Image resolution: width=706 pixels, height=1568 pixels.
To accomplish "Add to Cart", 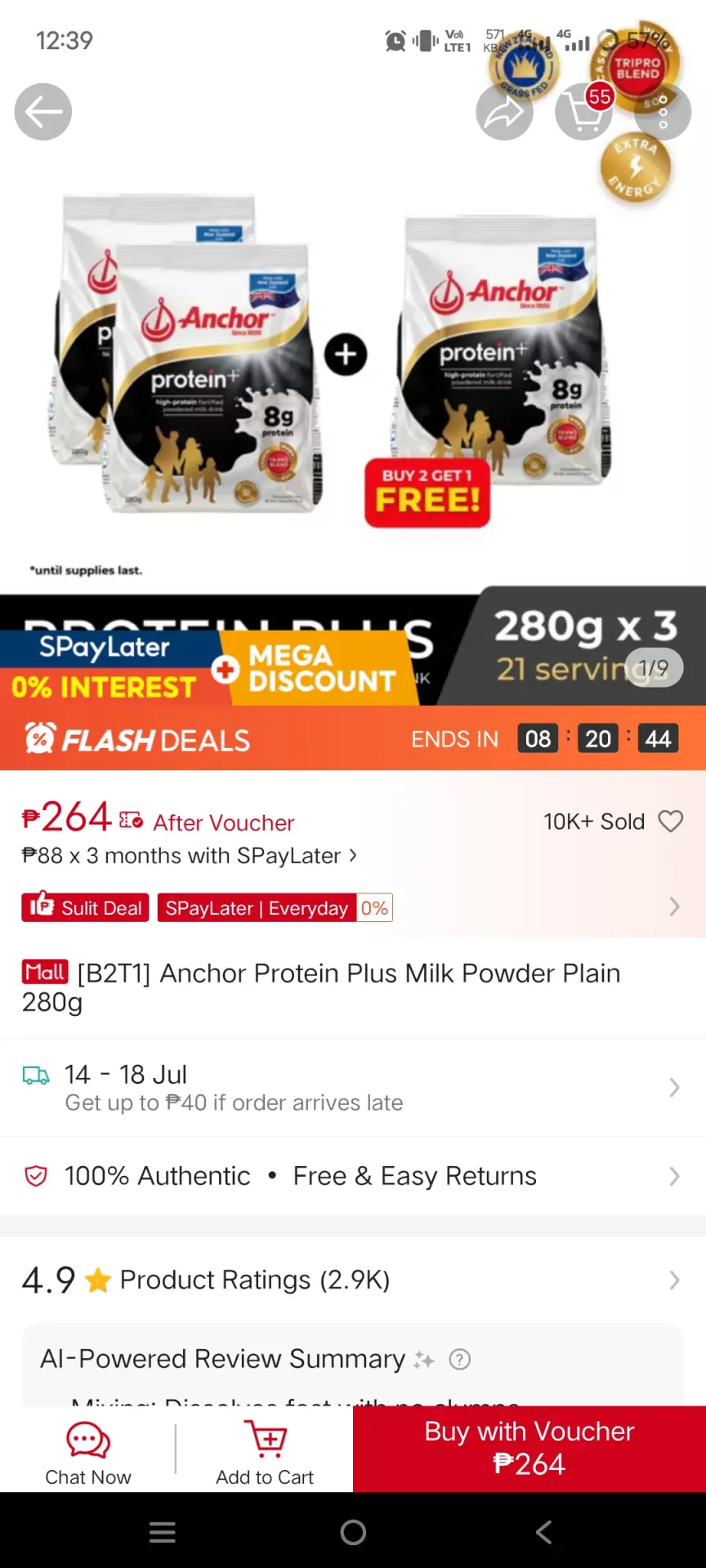I will click(x=265, y=1450).
